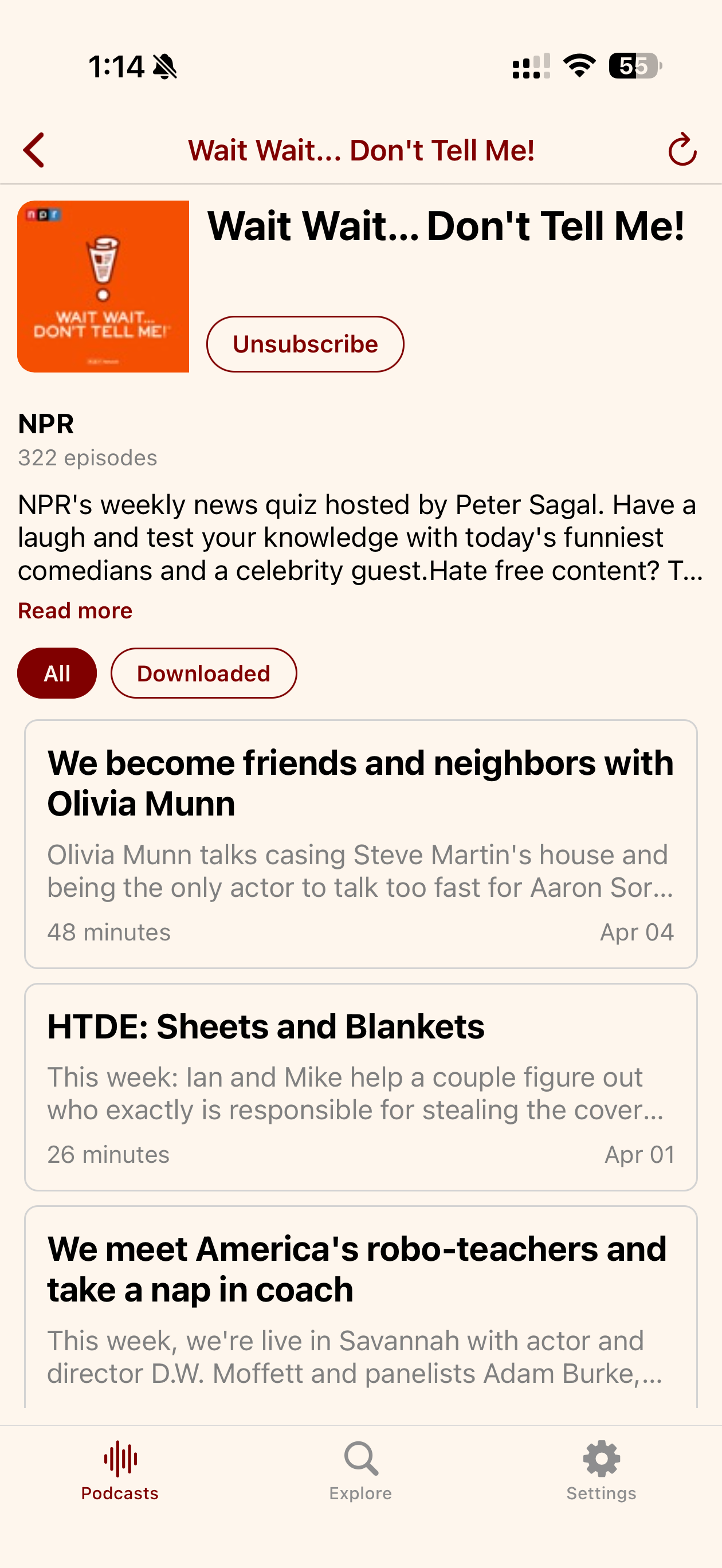Open the NPR publisher page
Image resolution: width=722 pixels, height=1568 pixels.
point(46,425)
